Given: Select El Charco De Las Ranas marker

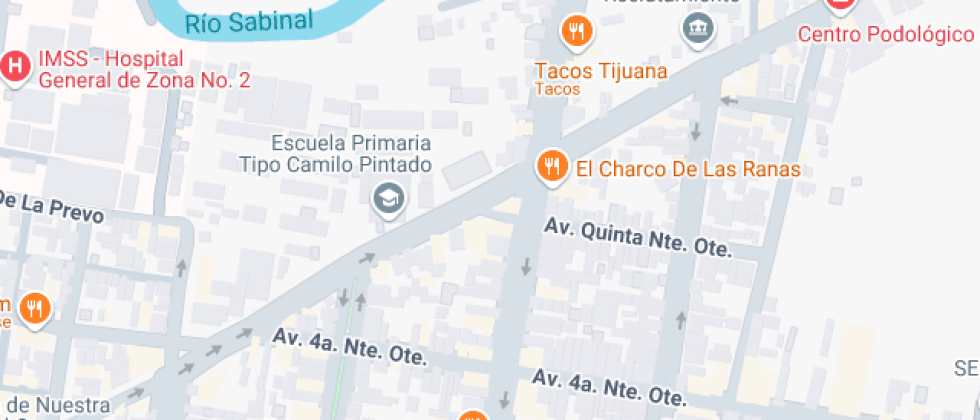Looking at the screenshot, I should click(x=551, y=167).
